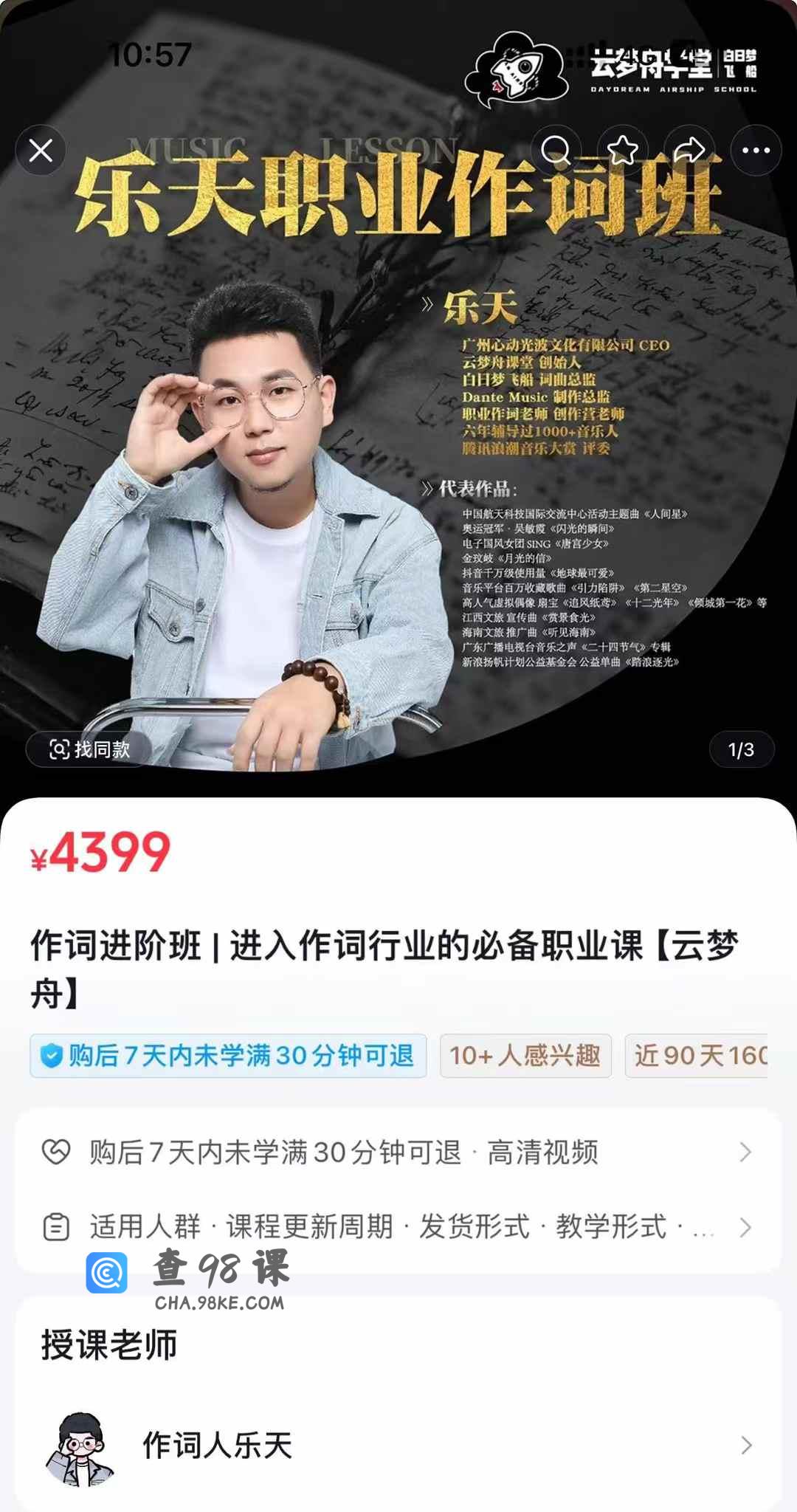Open the refund policy and 高清视频 row

398,1152
